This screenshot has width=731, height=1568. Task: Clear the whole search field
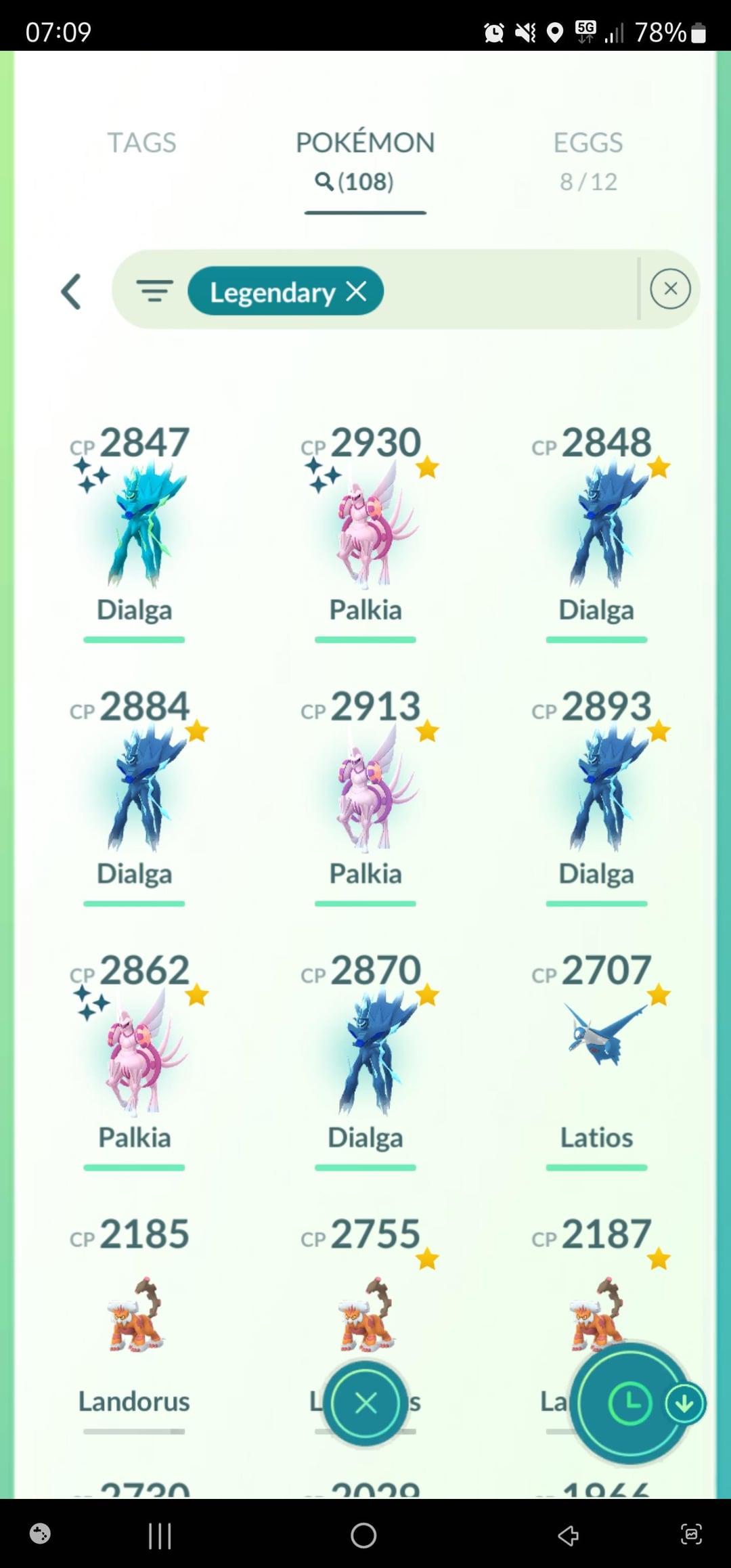tap(670, 289)
